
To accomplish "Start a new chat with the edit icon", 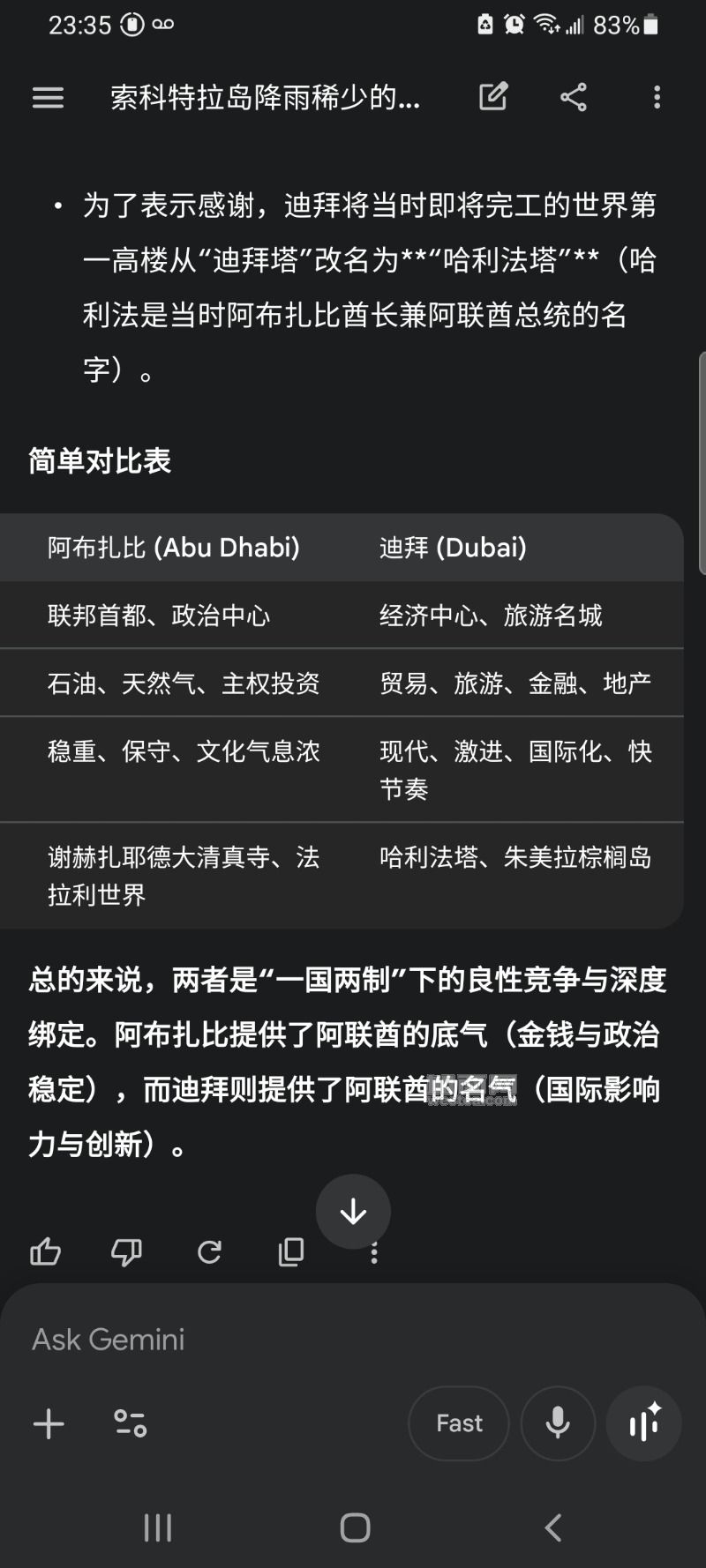I will [493, 97].
